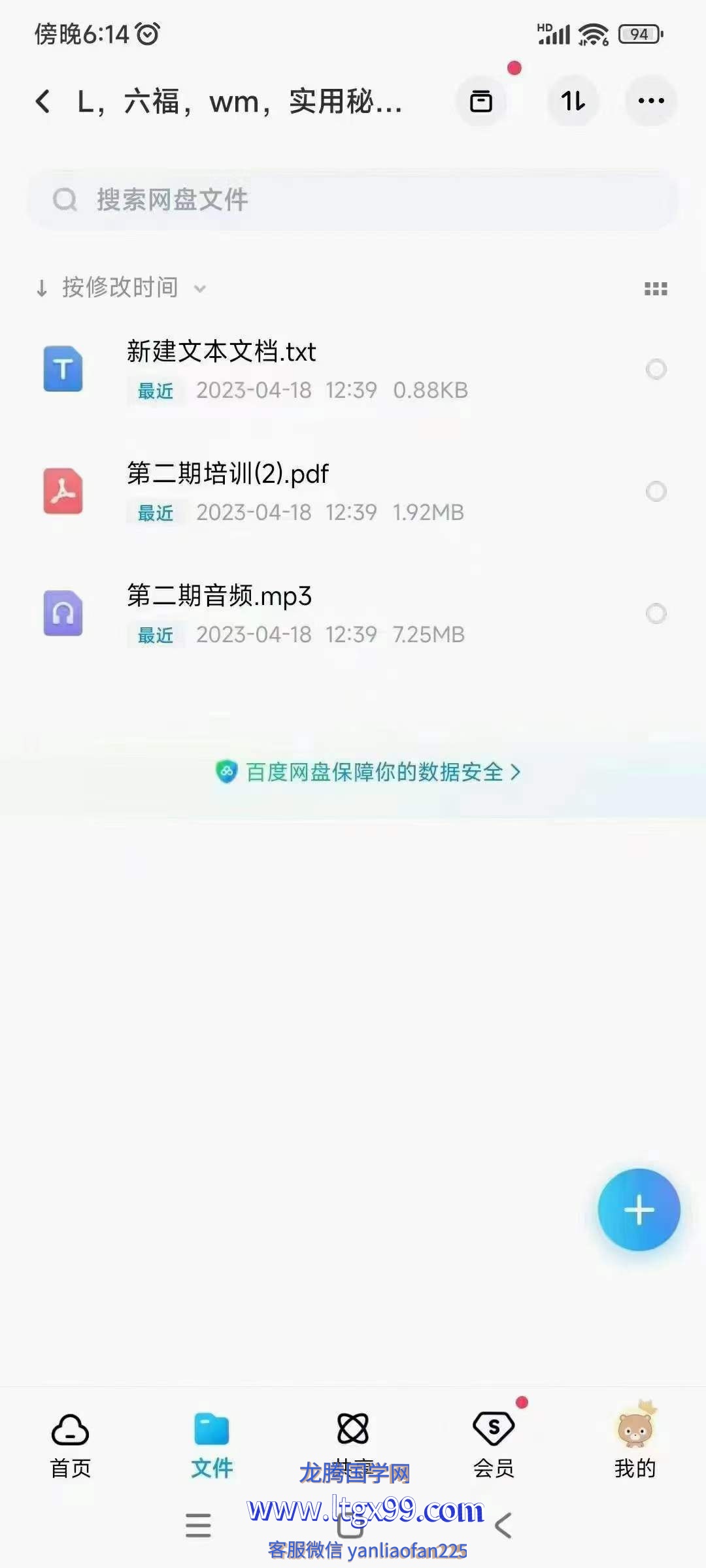The width and height of the screenshot is (706, 1568).
Task: Open the archive box icon in the top bar
Action: point(481,101)
